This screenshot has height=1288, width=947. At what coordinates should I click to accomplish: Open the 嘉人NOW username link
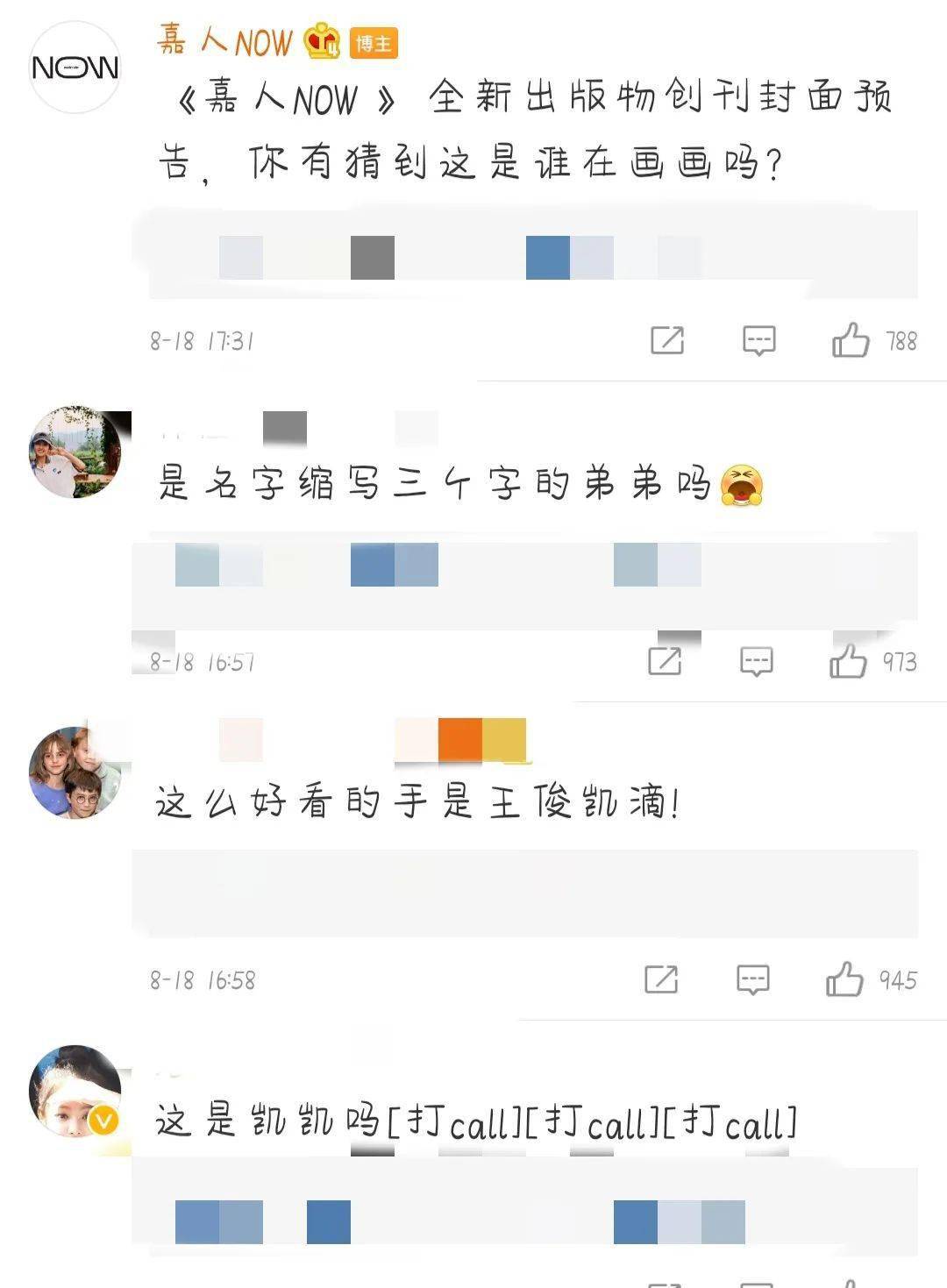pyautogui.click(x=224, y=41)
